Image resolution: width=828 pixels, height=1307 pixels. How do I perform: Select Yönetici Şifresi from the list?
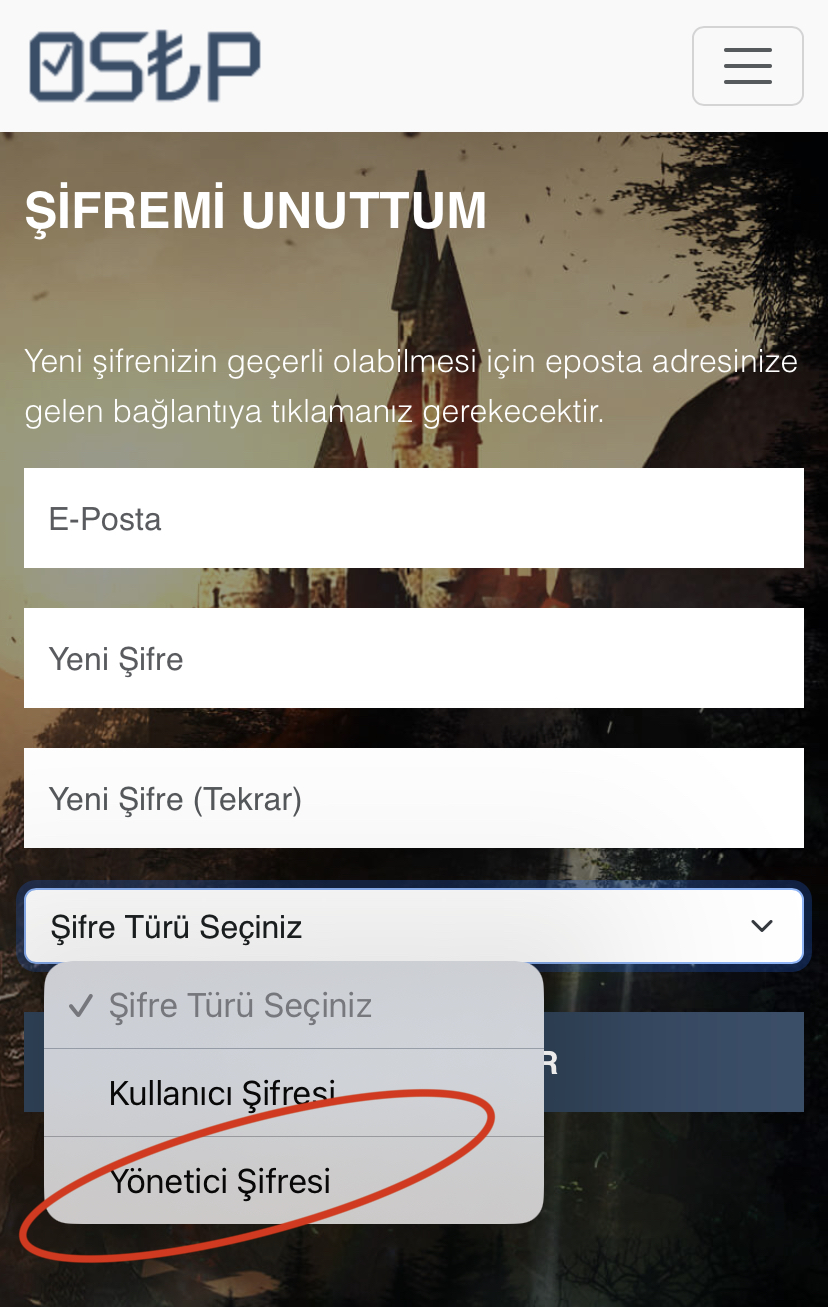click(294, 1180)
